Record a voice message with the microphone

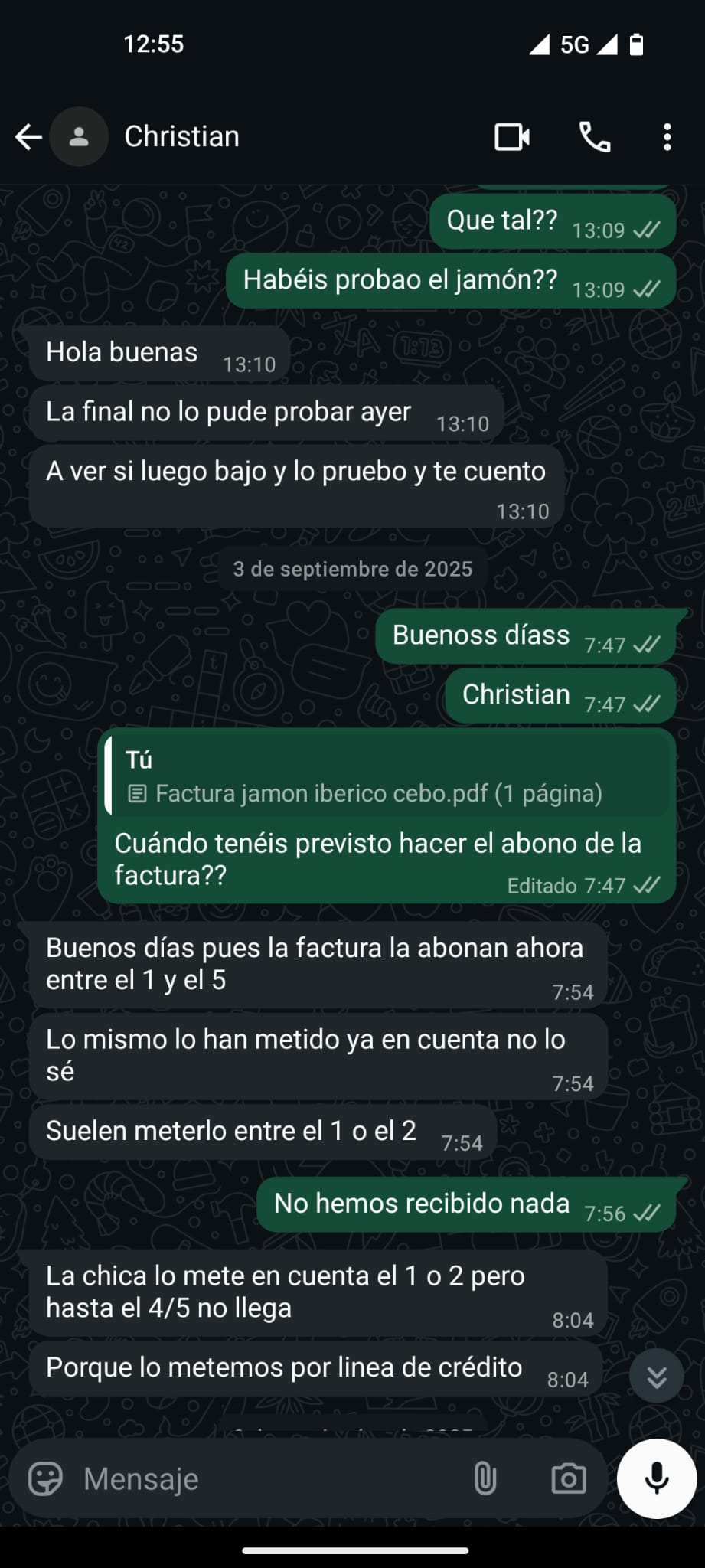tap(656, 1478)
